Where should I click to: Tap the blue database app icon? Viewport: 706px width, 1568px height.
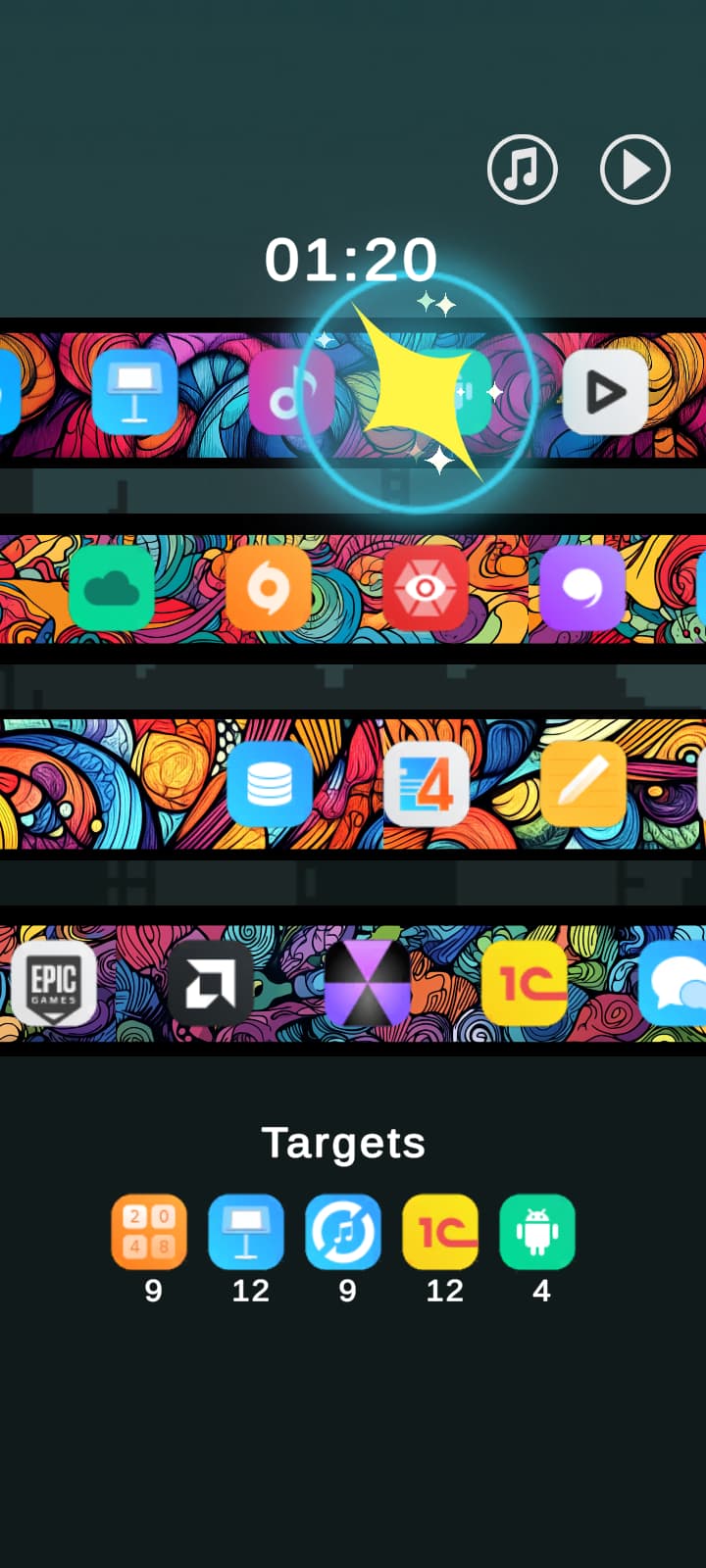pyautogui.click(x=270, y=784)
